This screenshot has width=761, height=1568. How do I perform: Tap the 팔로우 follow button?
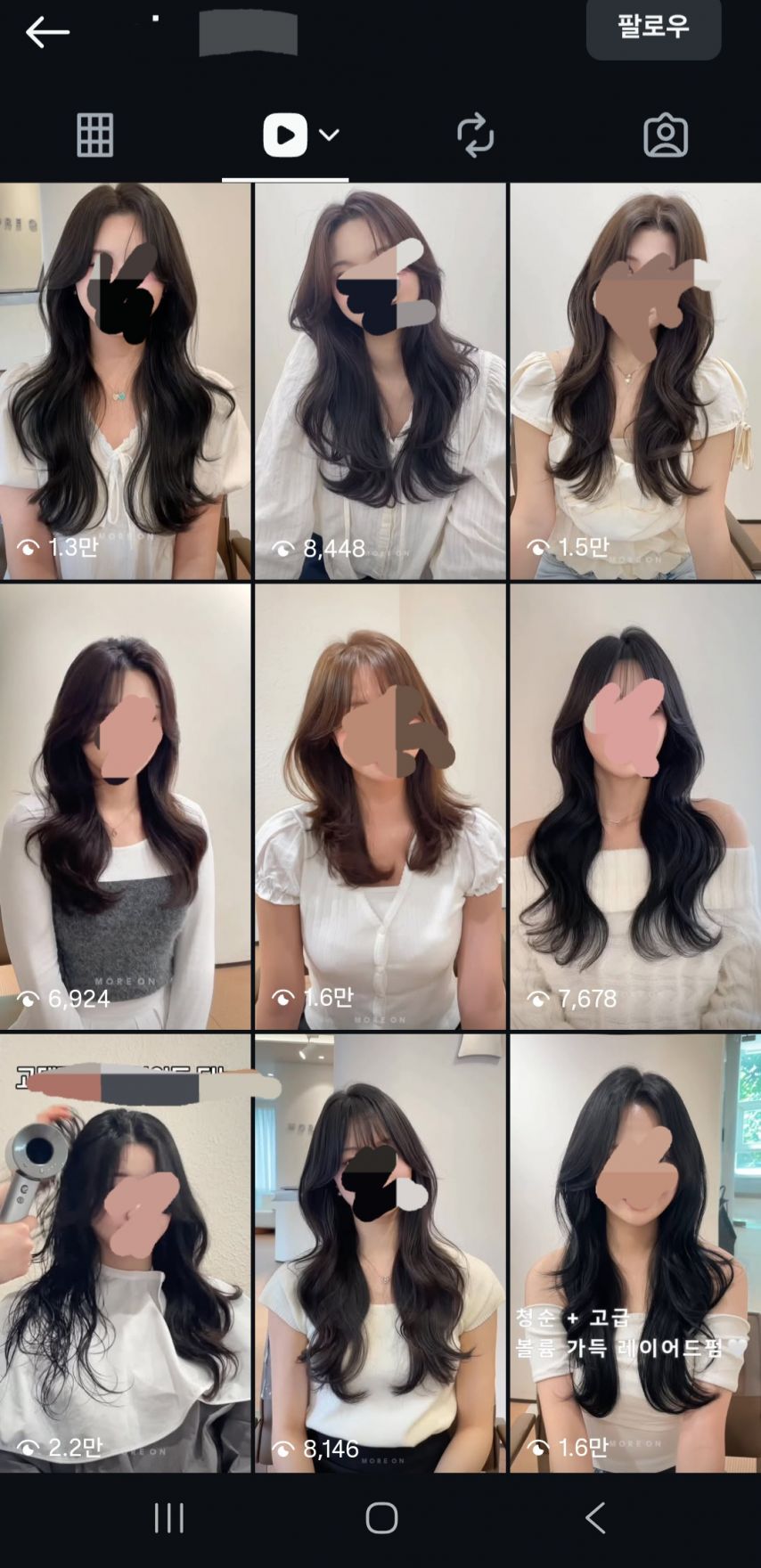tap(653, 27)
